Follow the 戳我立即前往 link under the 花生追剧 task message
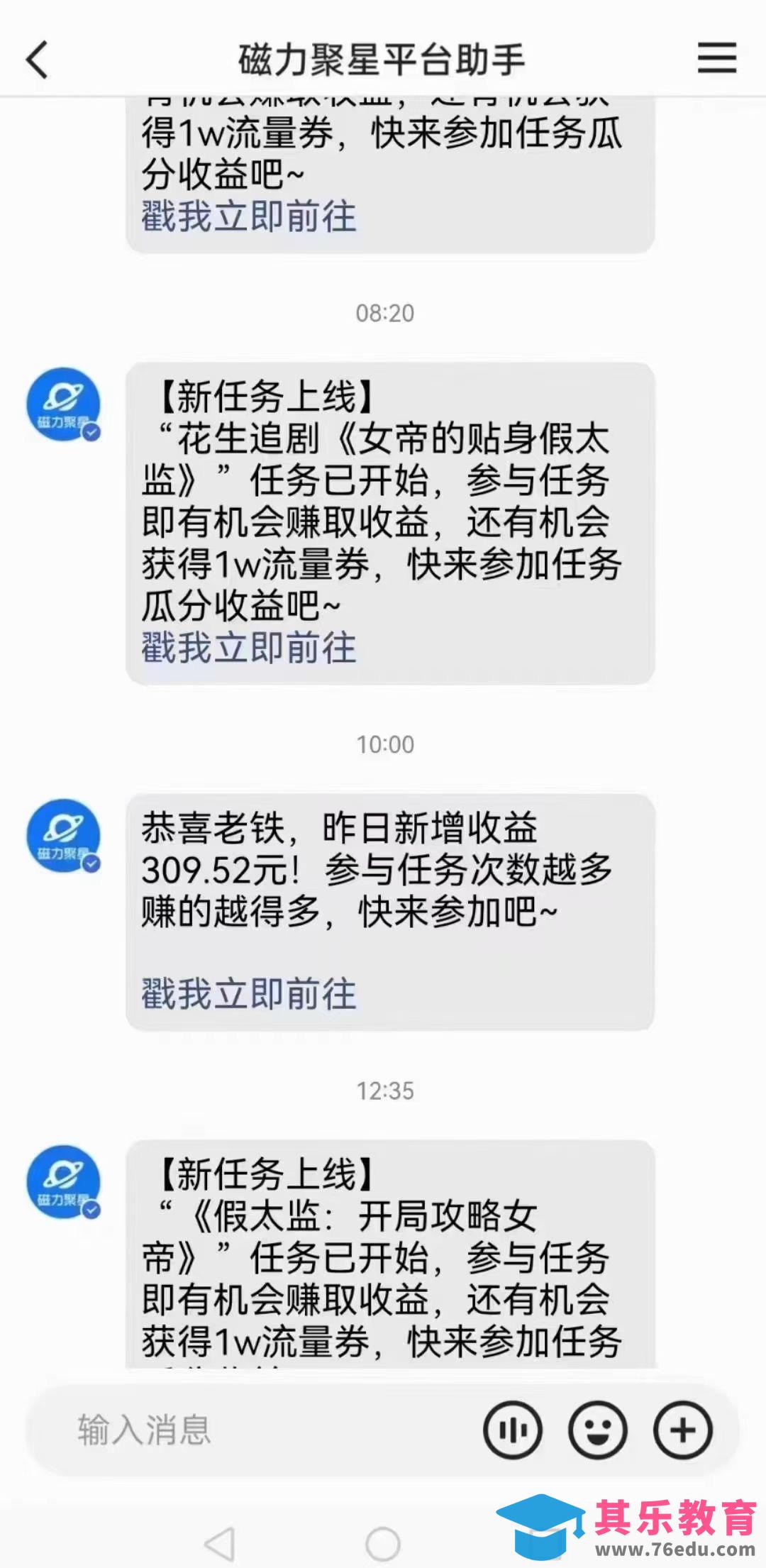 click(x=249, y=648)
